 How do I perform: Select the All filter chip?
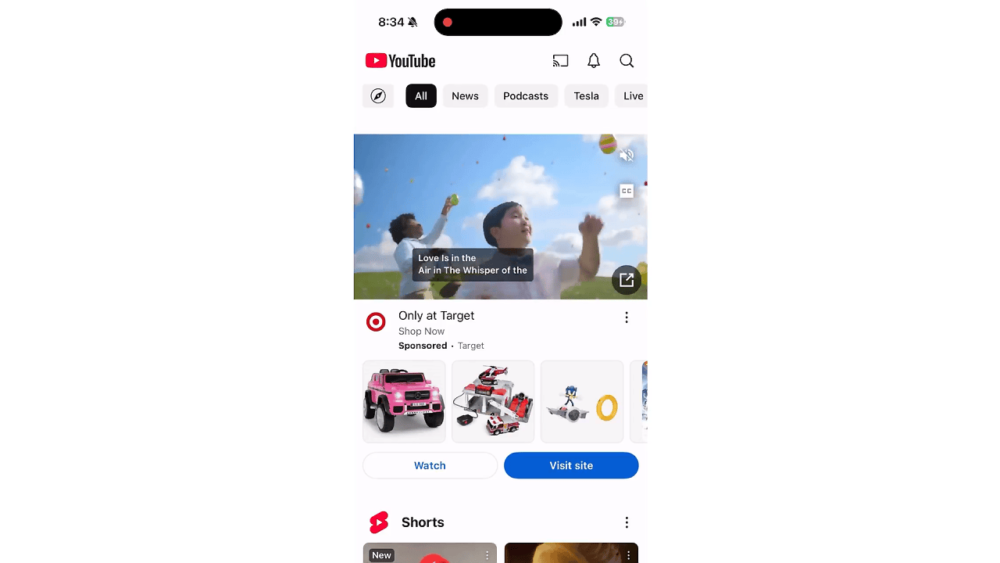(421, 96)
